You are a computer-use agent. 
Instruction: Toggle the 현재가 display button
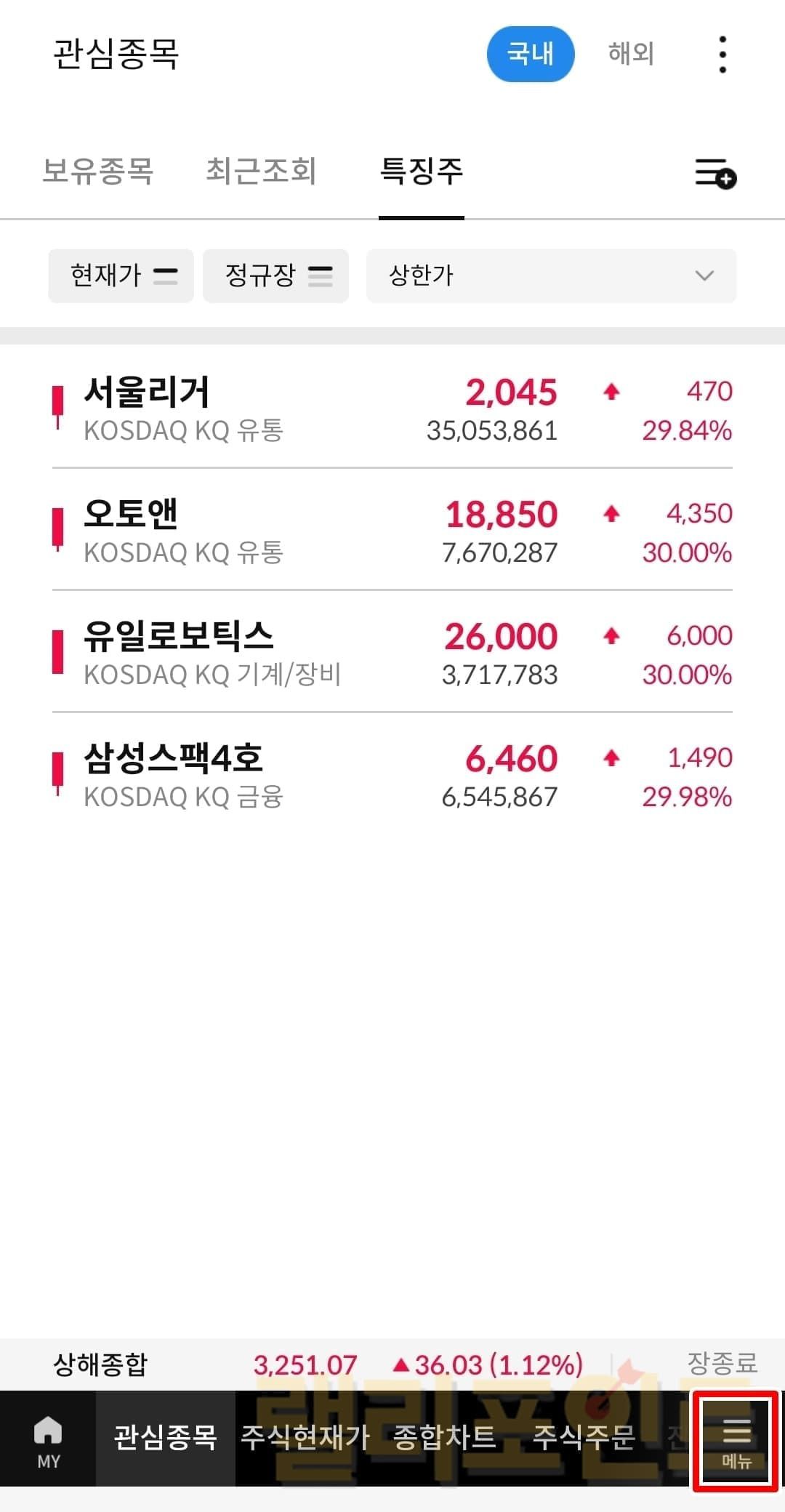coord(121,276)
